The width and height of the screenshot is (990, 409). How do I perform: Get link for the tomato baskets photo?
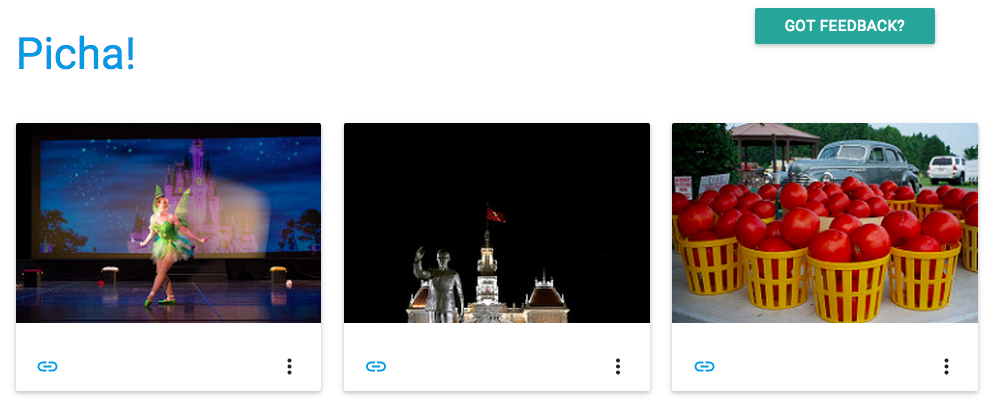click(704, 367)
